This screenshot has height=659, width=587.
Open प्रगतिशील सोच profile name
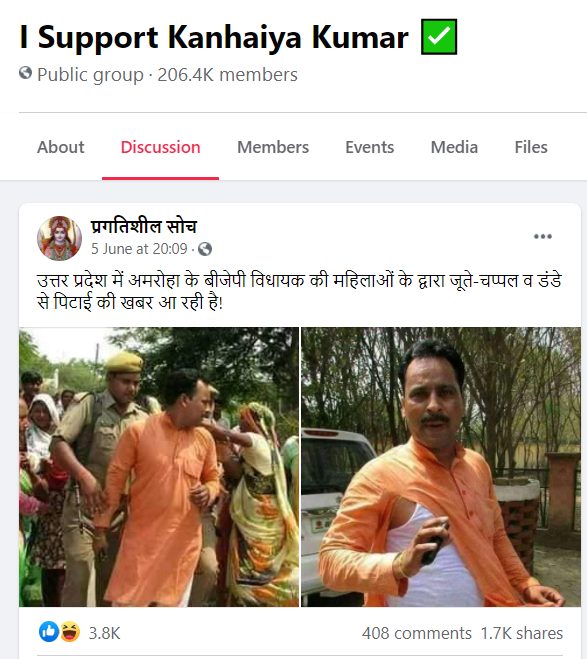tap(144, 227)
